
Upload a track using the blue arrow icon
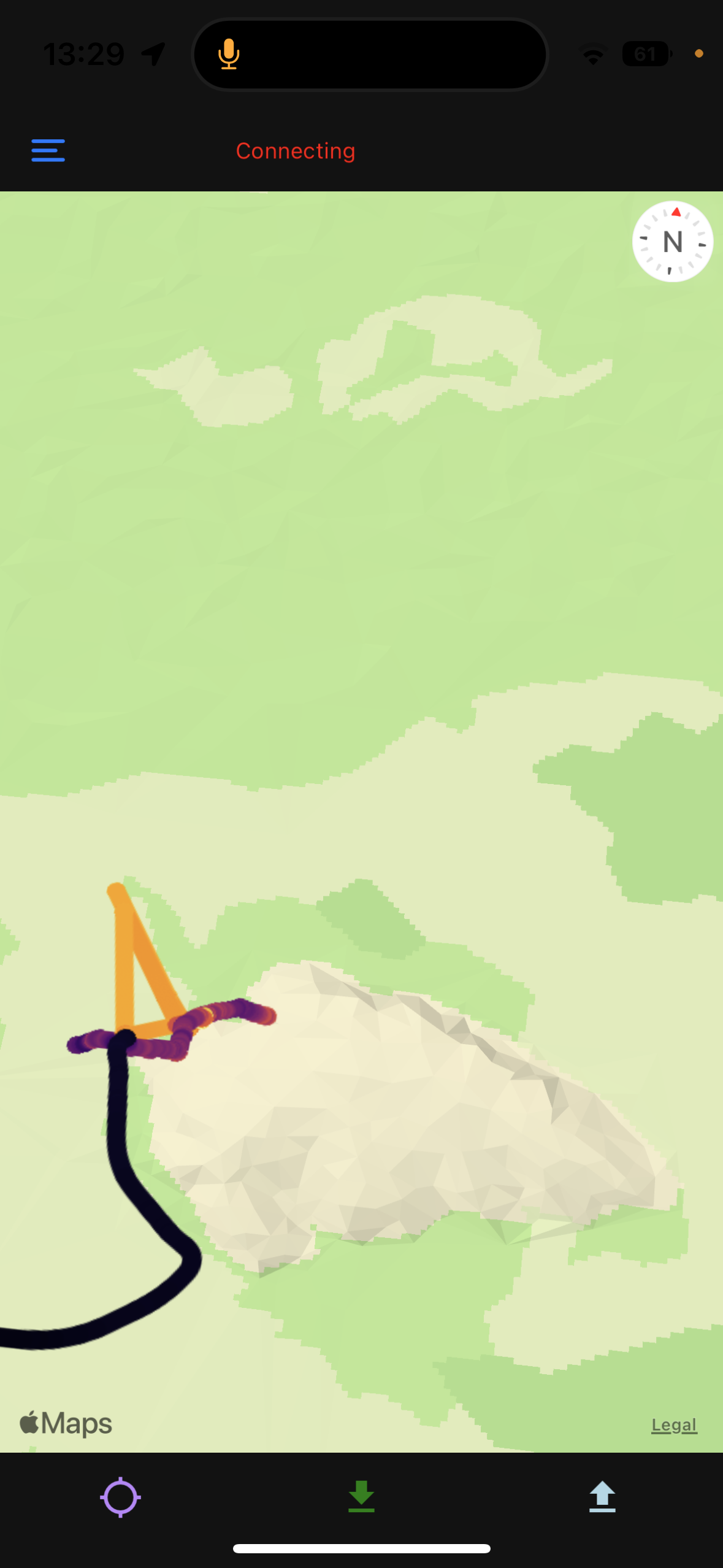[602, 1497]
